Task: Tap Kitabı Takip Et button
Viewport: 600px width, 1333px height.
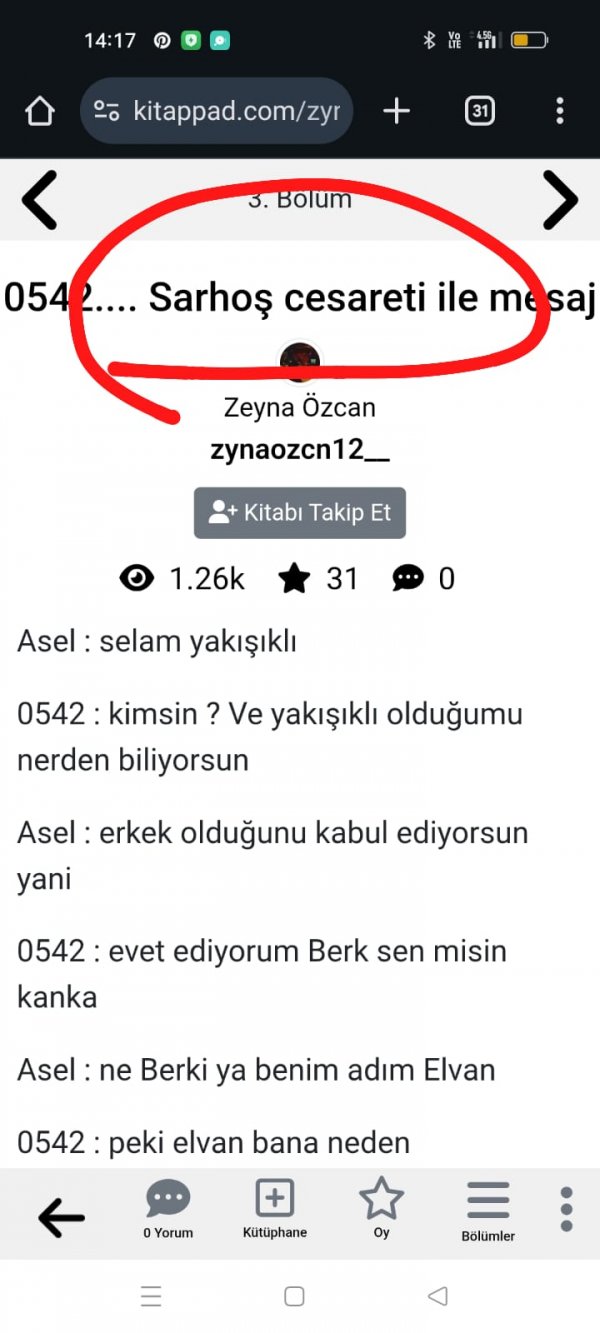Action: tap(299, 513)
